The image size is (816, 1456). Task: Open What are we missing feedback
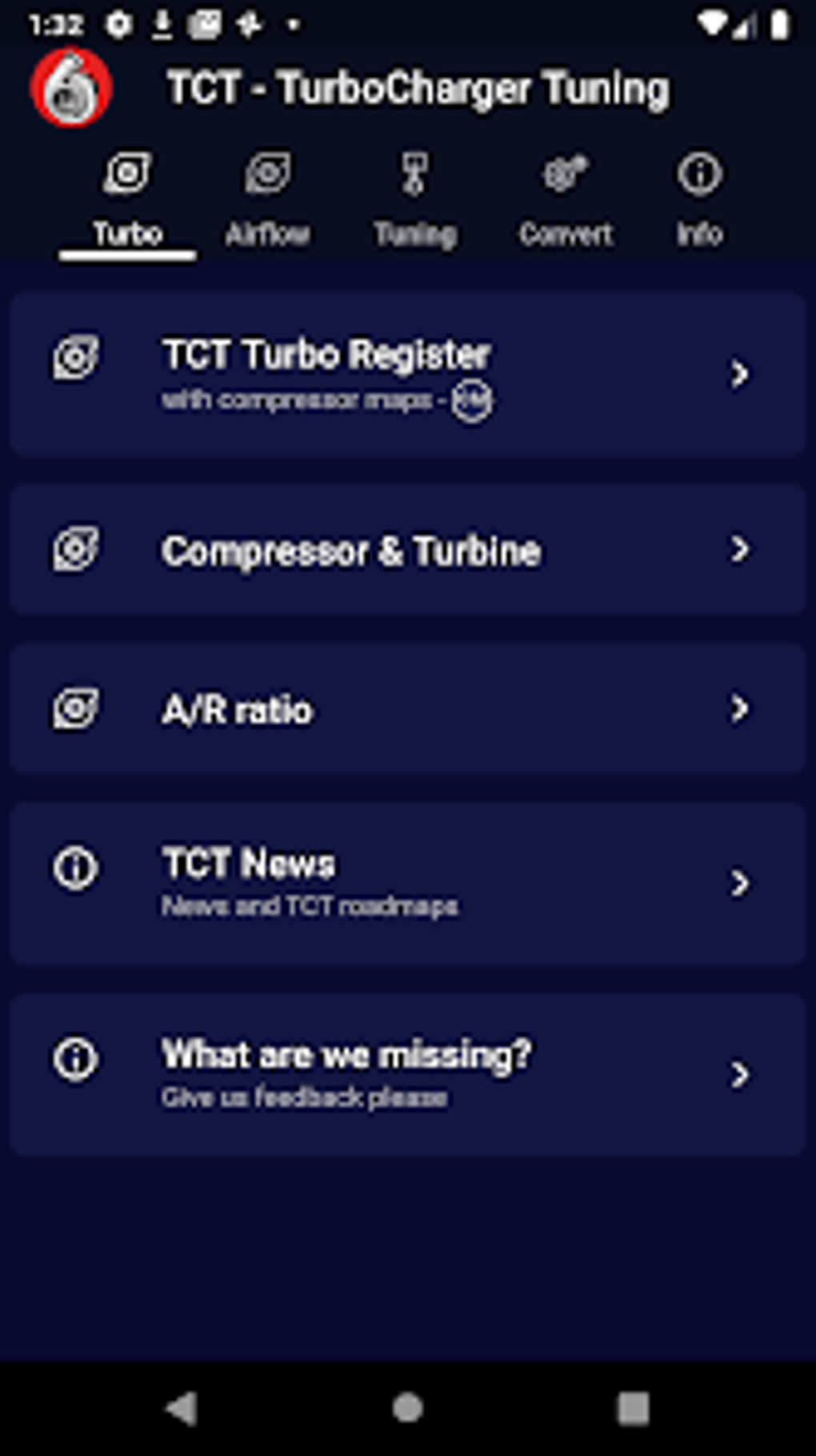coord(408,1074)
